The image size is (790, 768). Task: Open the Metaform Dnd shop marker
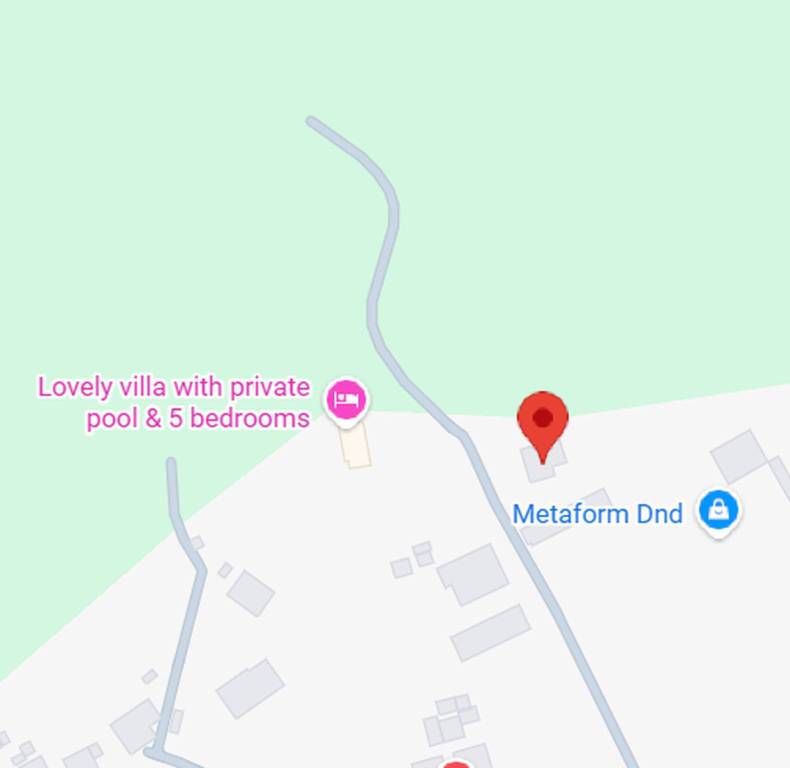(x=718, y=511)
